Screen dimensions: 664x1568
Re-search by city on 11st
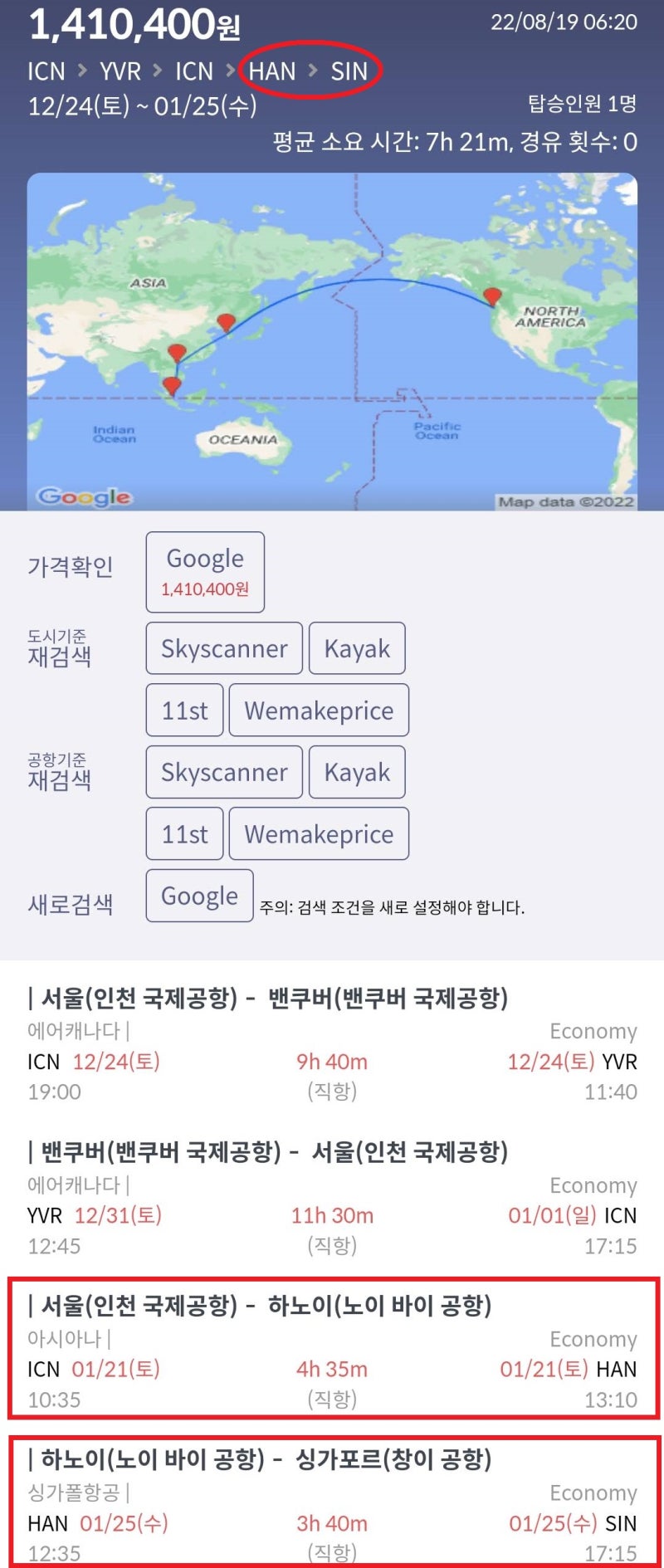pyautogui.click(x=184, y=711)
